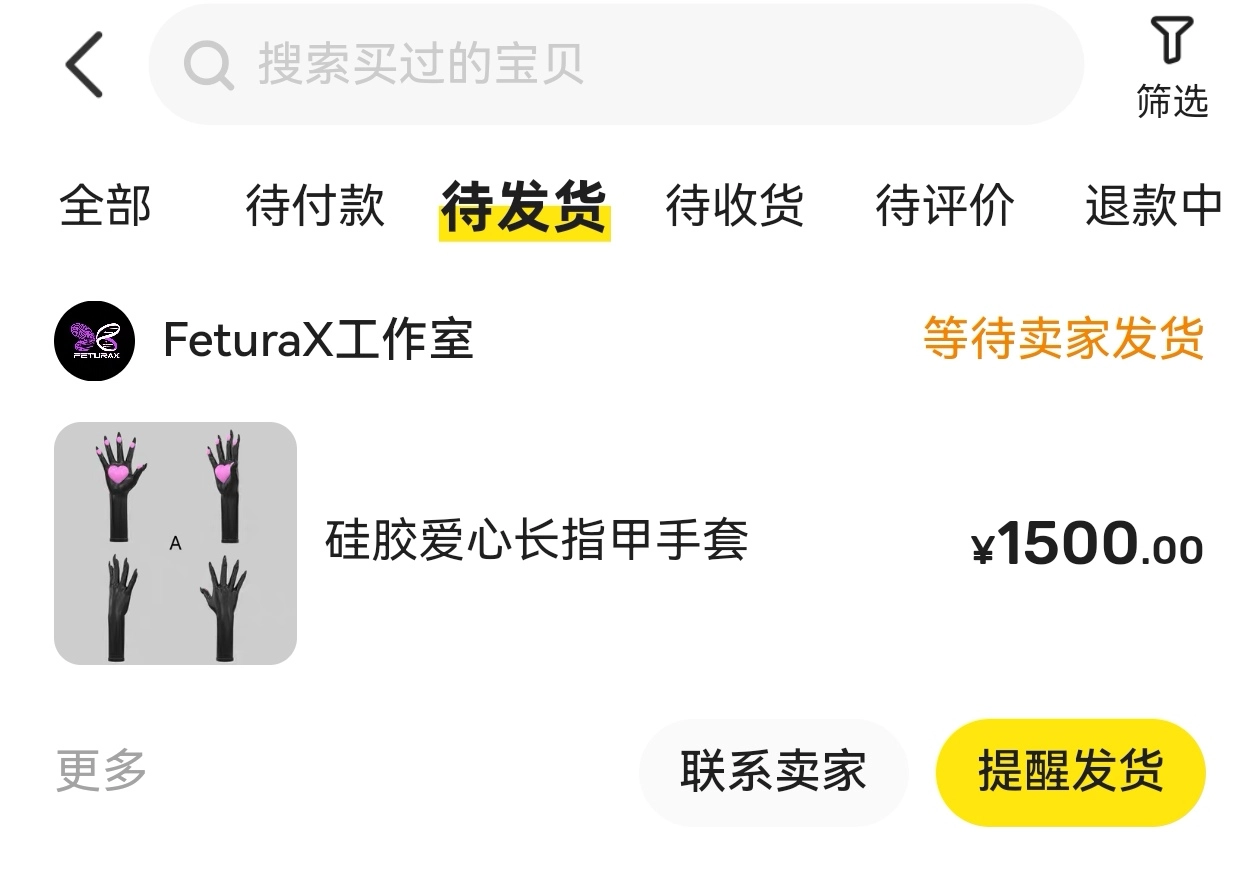This screenshot has width=1260, height=890.
Task: Tap the 联系卖家 button
Action: coord(773,772)
